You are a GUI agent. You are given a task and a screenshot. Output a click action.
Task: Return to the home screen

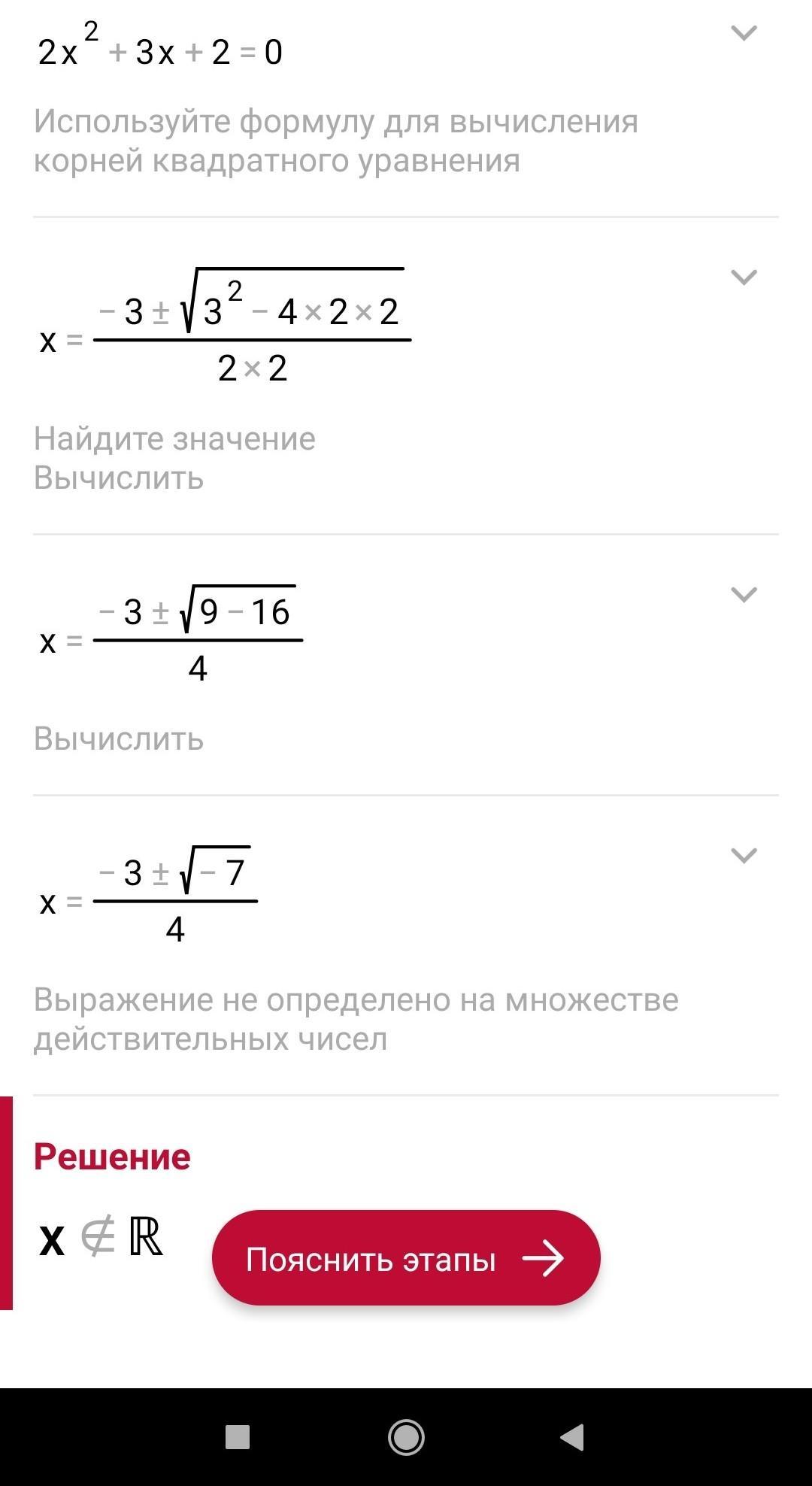coord(406,1437)
